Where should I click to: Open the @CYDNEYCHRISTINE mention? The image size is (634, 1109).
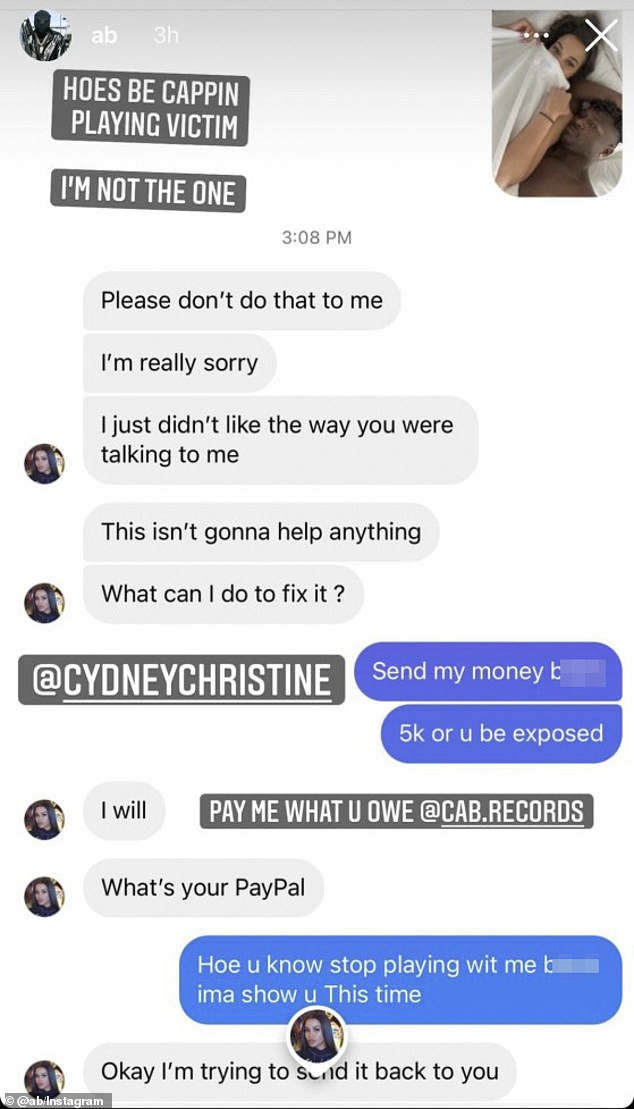click(182, 680)
